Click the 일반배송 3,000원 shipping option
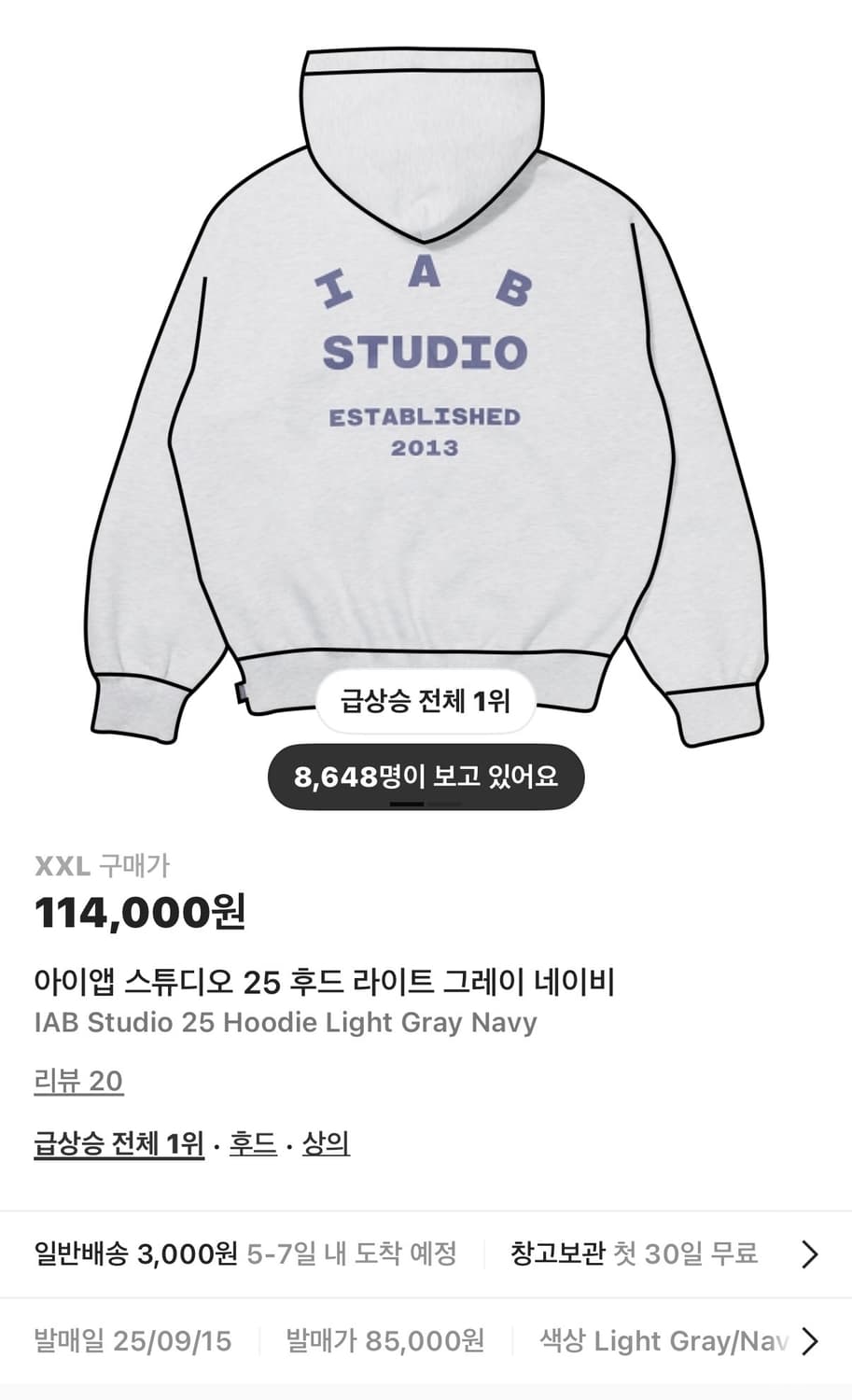The width and height of the screenshot is (852, 1400). coord(135,1254)
